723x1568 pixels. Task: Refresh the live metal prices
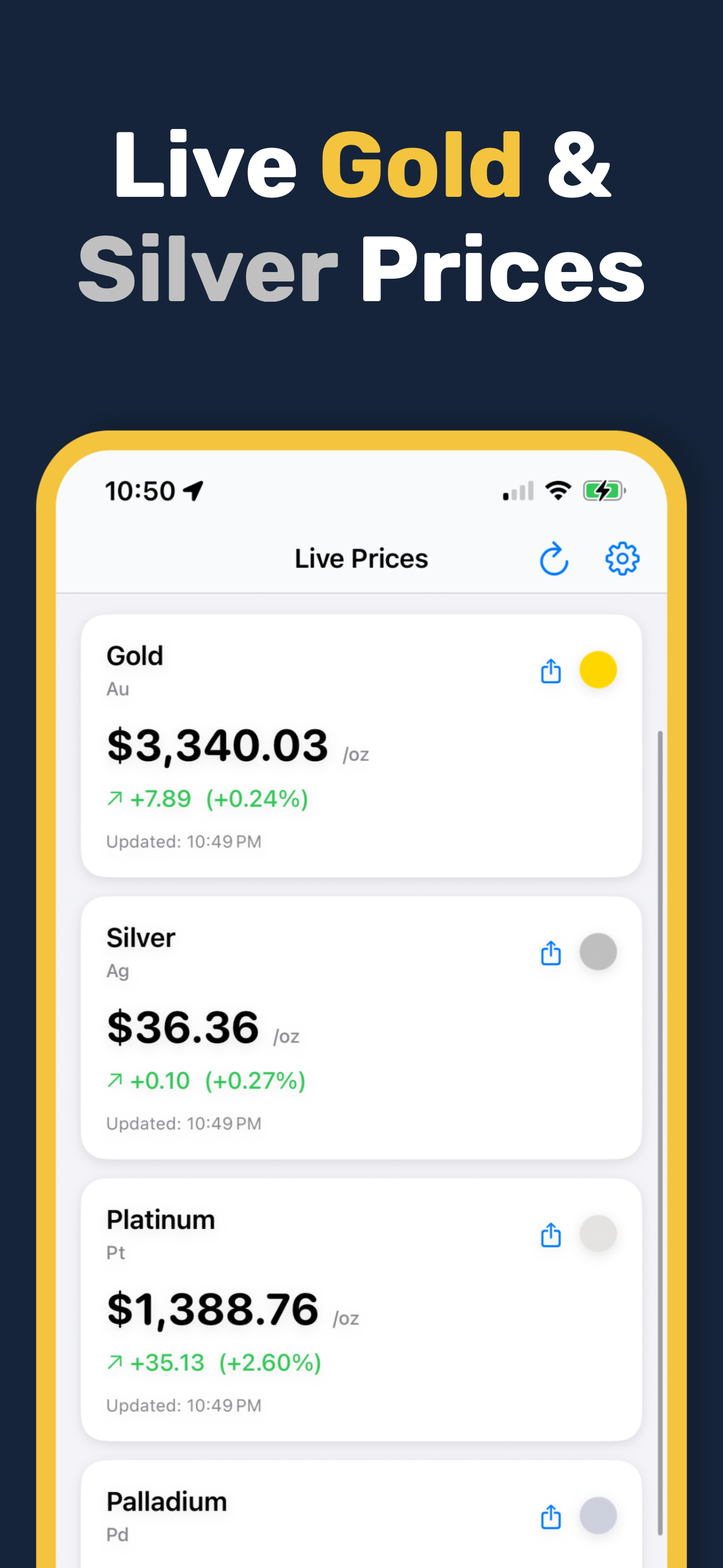point(554,558)
